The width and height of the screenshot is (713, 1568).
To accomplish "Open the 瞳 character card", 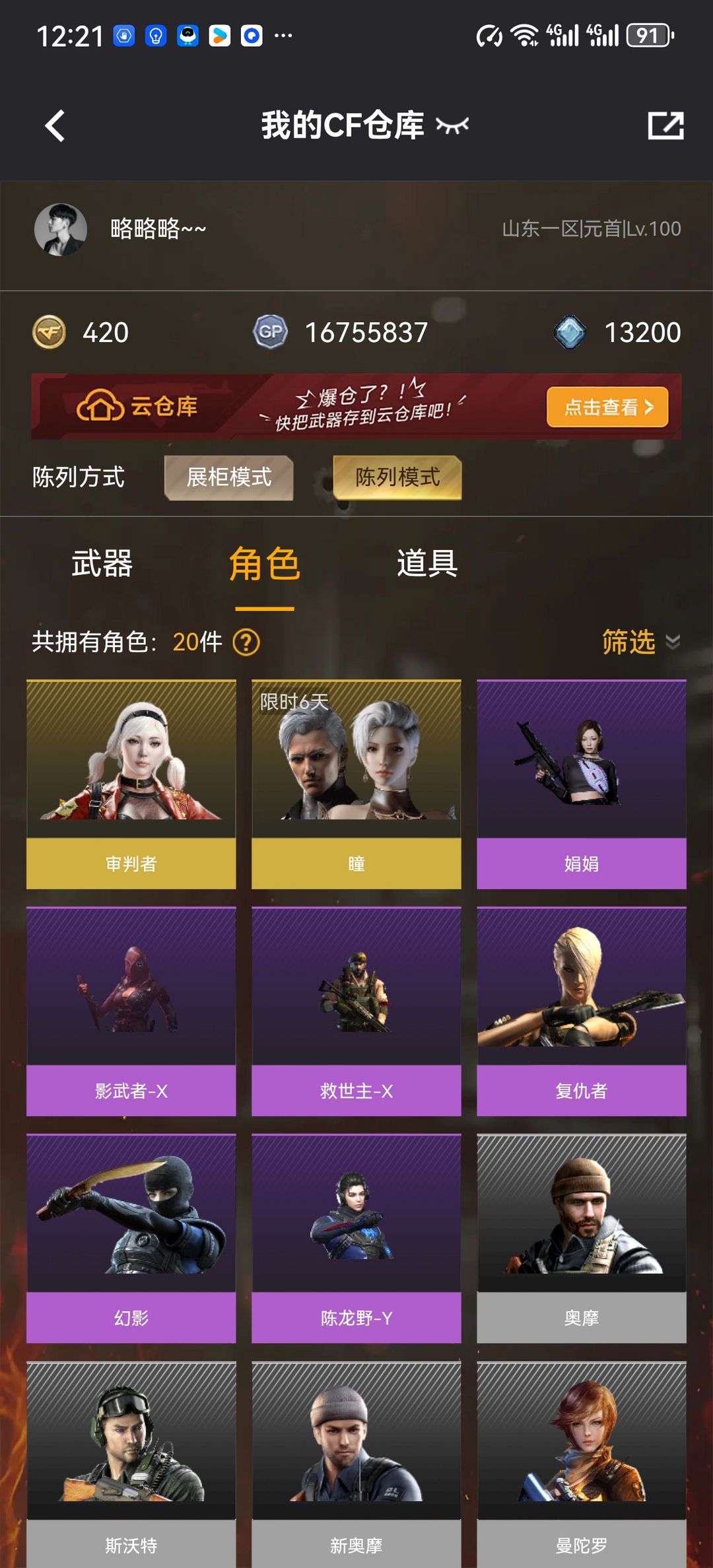I will coord(356,784).
